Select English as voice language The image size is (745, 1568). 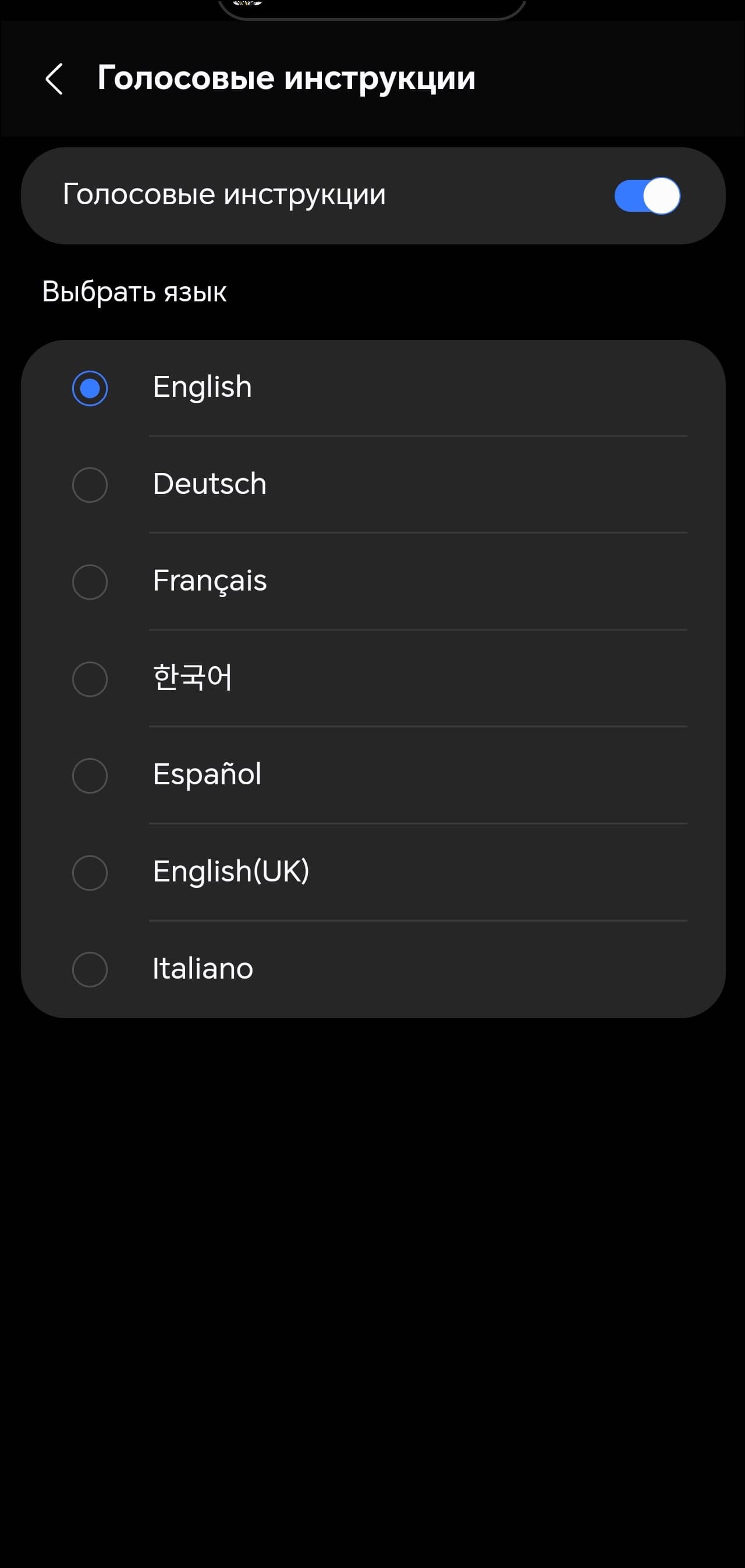(90, 387)
